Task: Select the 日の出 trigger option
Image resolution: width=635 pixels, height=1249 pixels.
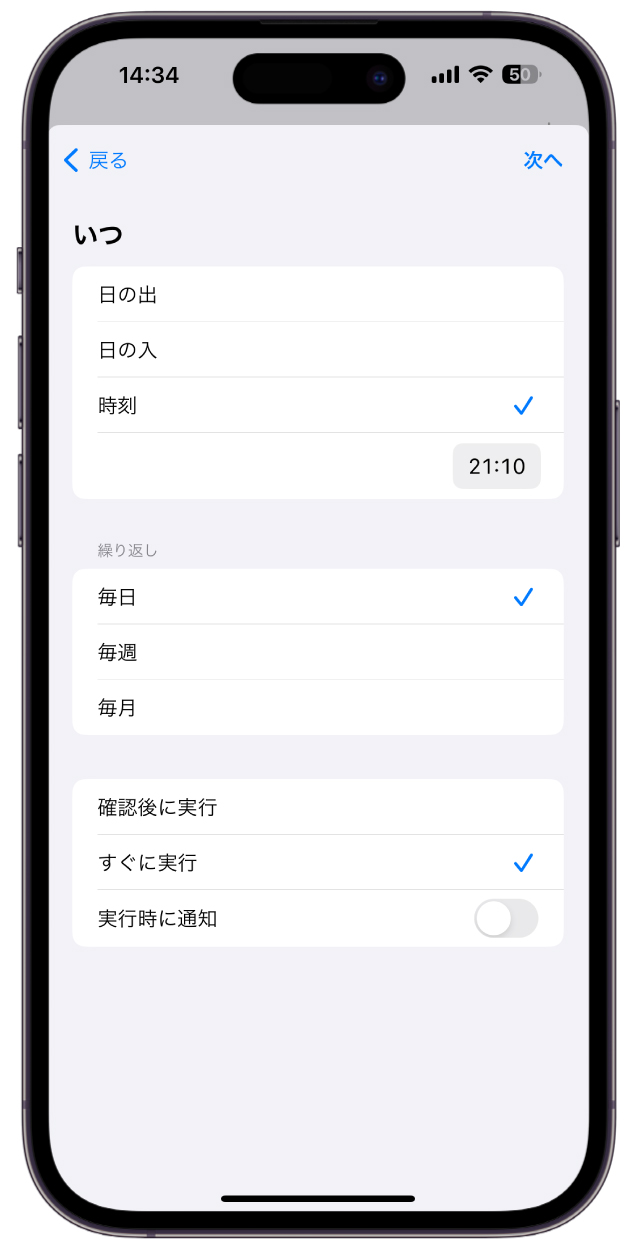Action: (318, 295)
